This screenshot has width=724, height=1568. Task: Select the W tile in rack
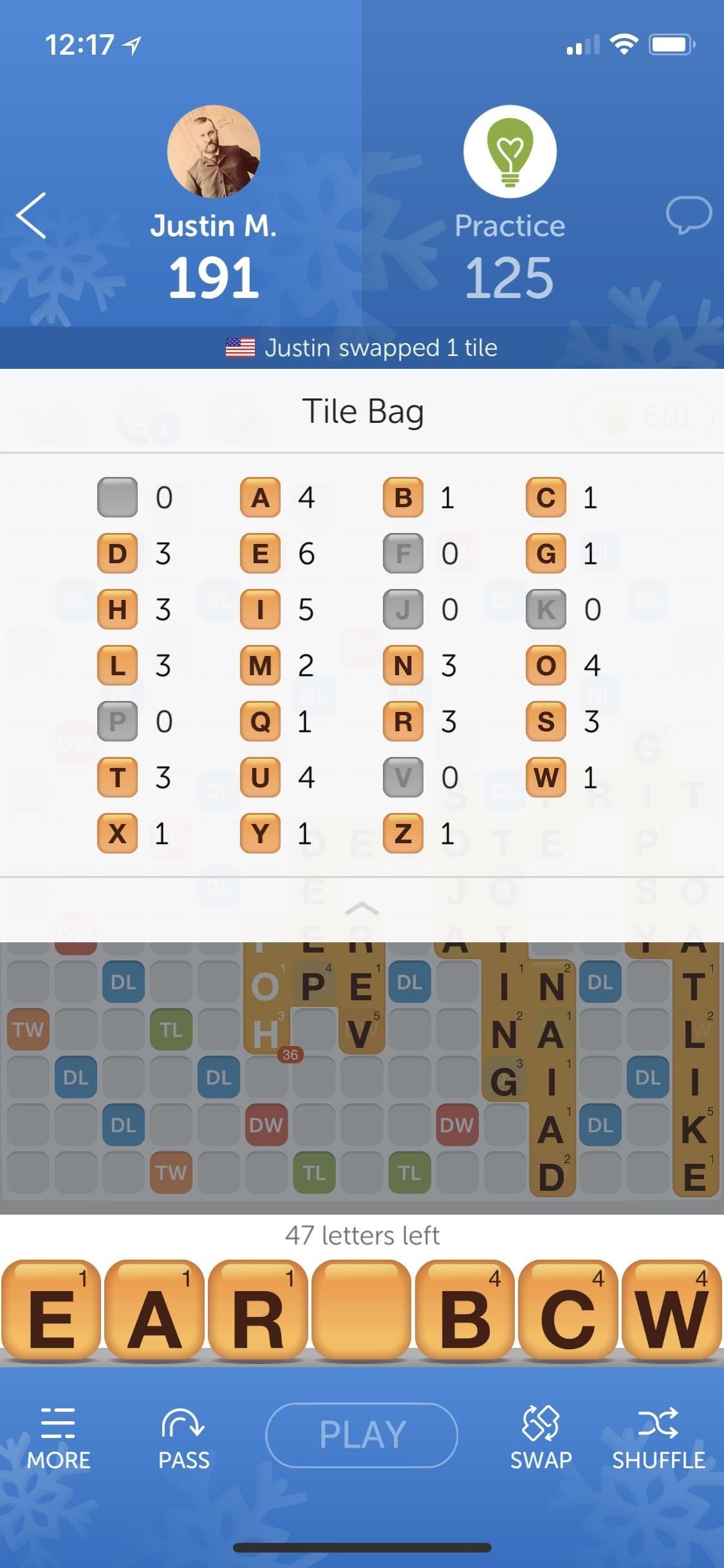coord(671,1311)
